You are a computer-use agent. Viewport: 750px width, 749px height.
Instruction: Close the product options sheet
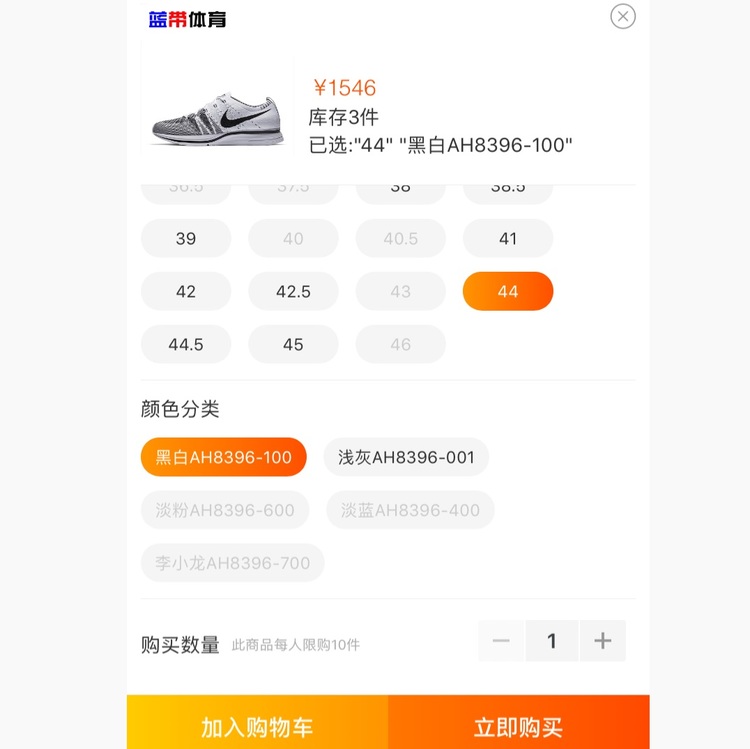click(x=623, y=16)
